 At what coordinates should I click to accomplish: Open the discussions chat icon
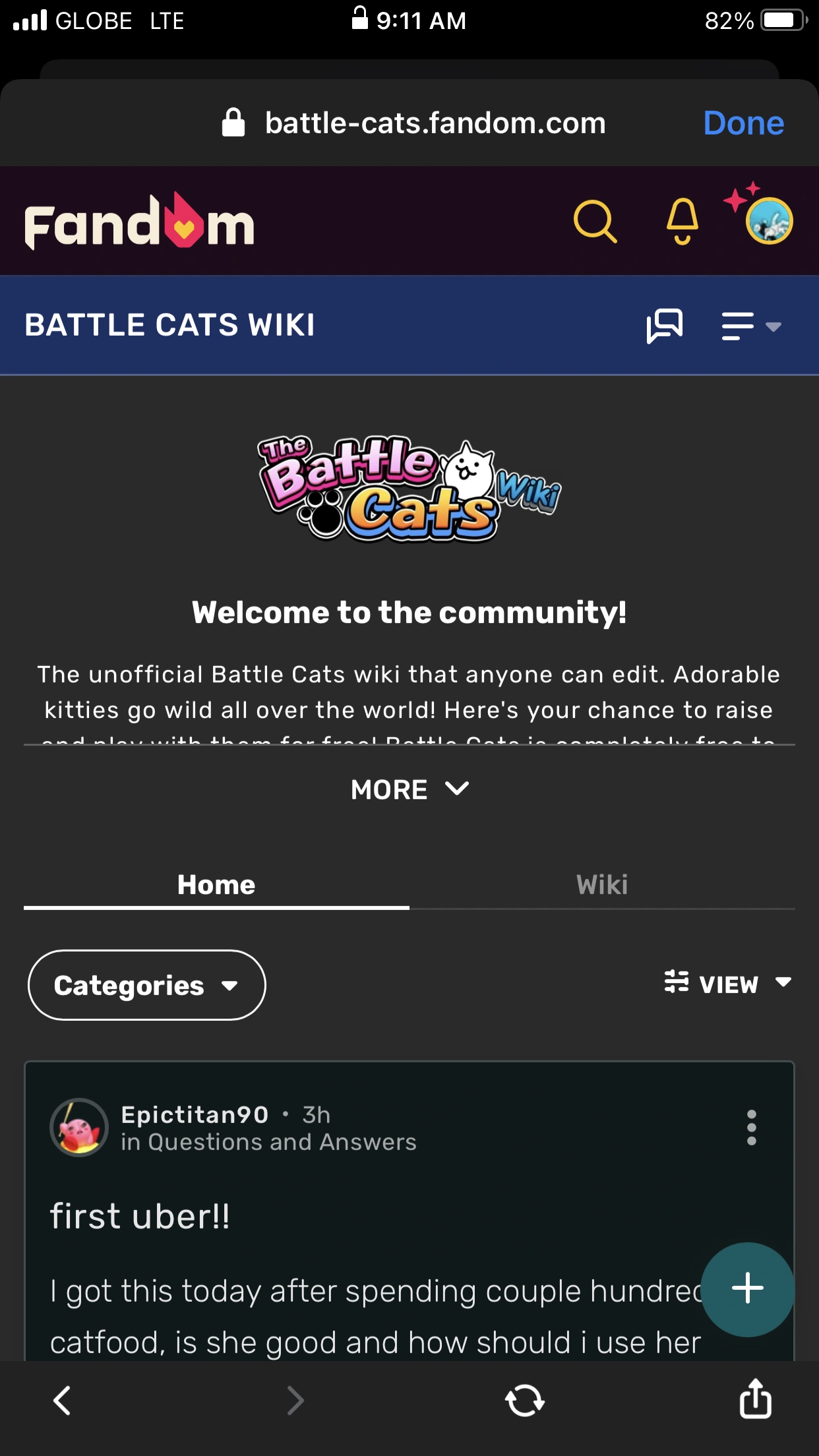pyautogui.click(x=664, y=326)
